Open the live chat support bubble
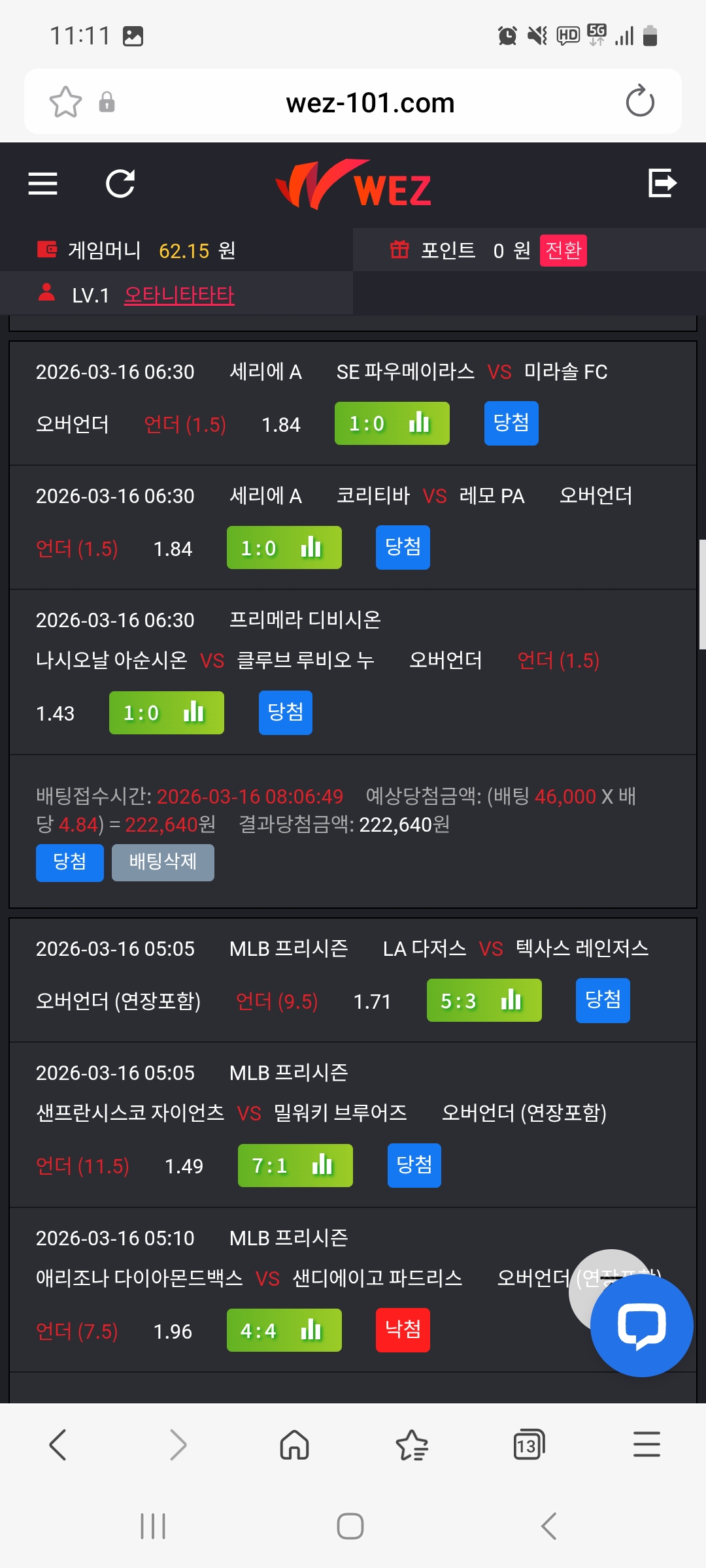 coord(641,1326)
